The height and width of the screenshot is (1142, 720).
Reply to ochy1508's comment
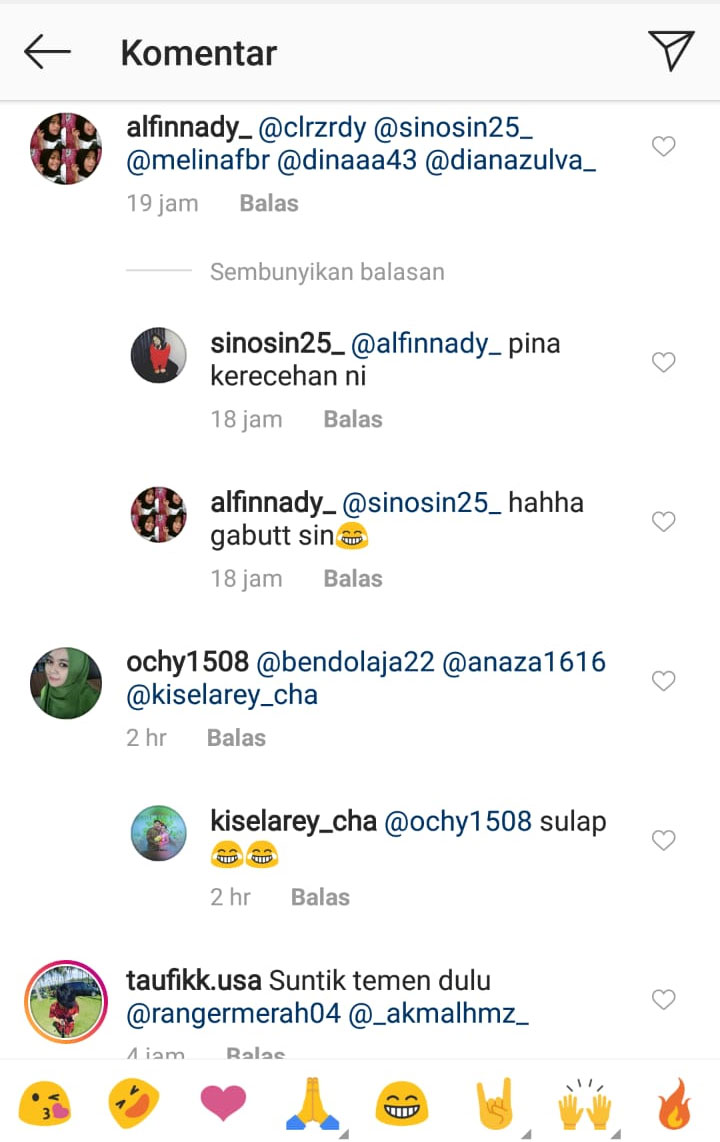tap(236, 738)
